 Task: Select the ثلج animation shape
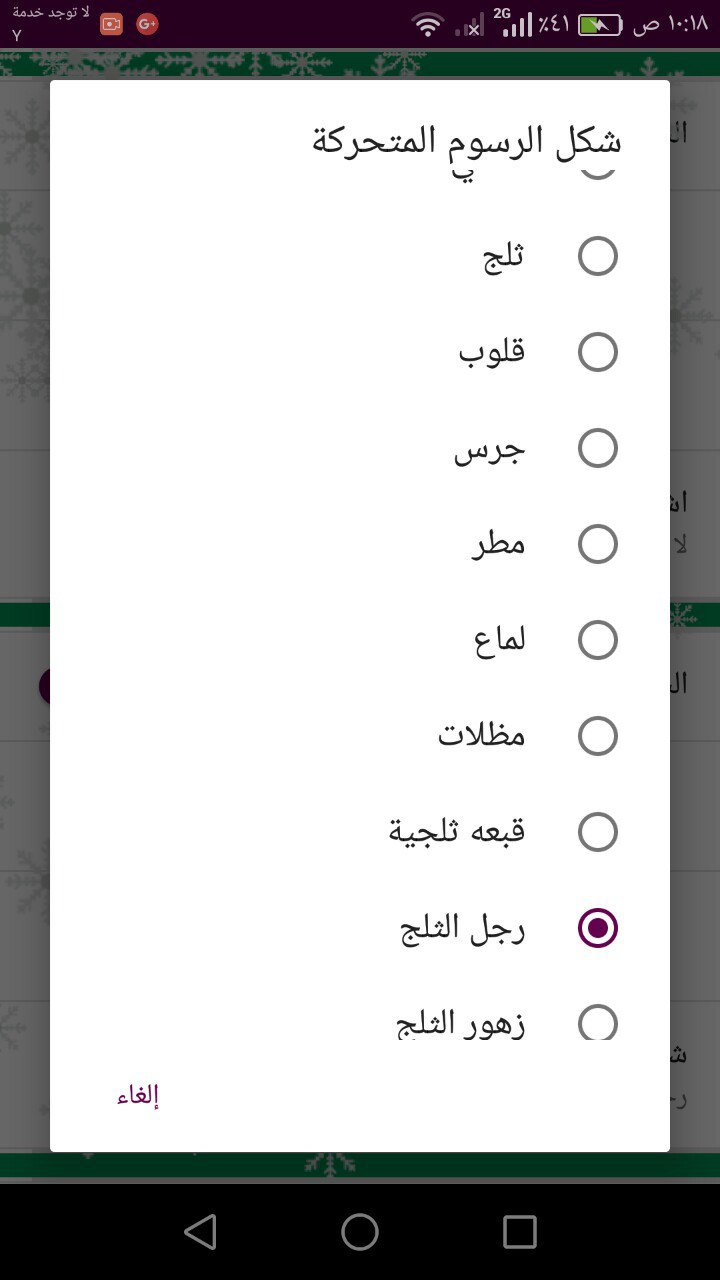pyautogui.click(x=597, y=257)
